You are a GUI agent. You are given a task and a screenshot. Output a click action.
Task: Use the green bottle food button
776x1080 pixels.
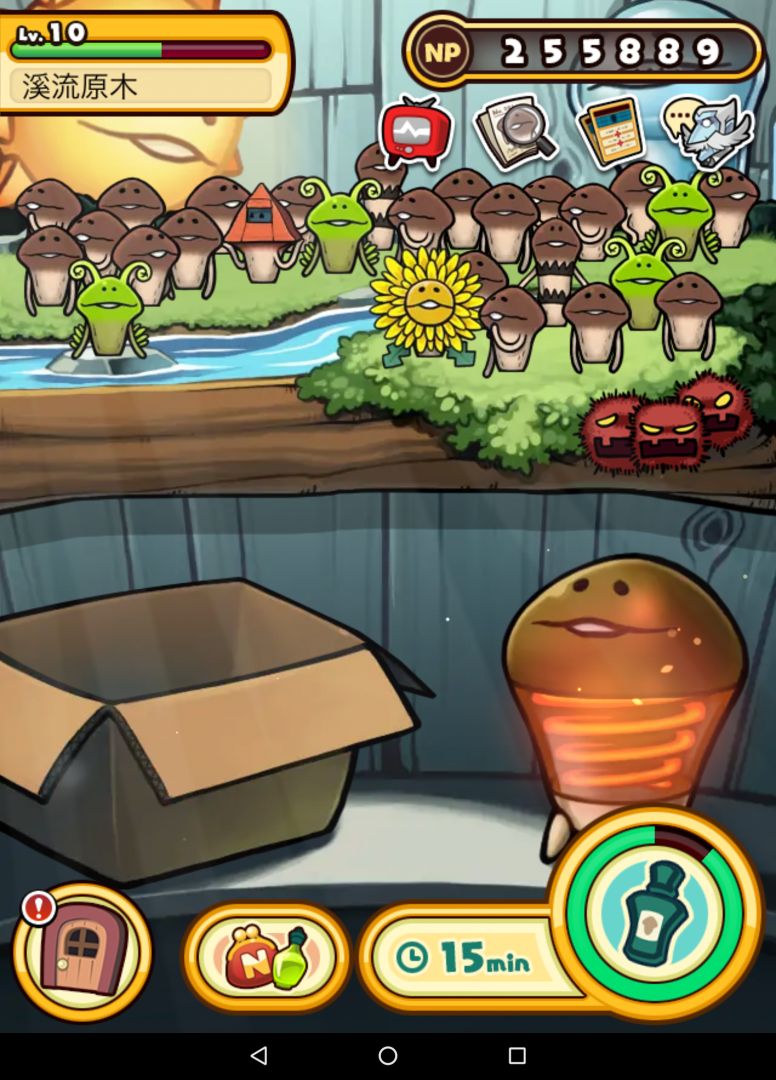[x=655, y=913]
